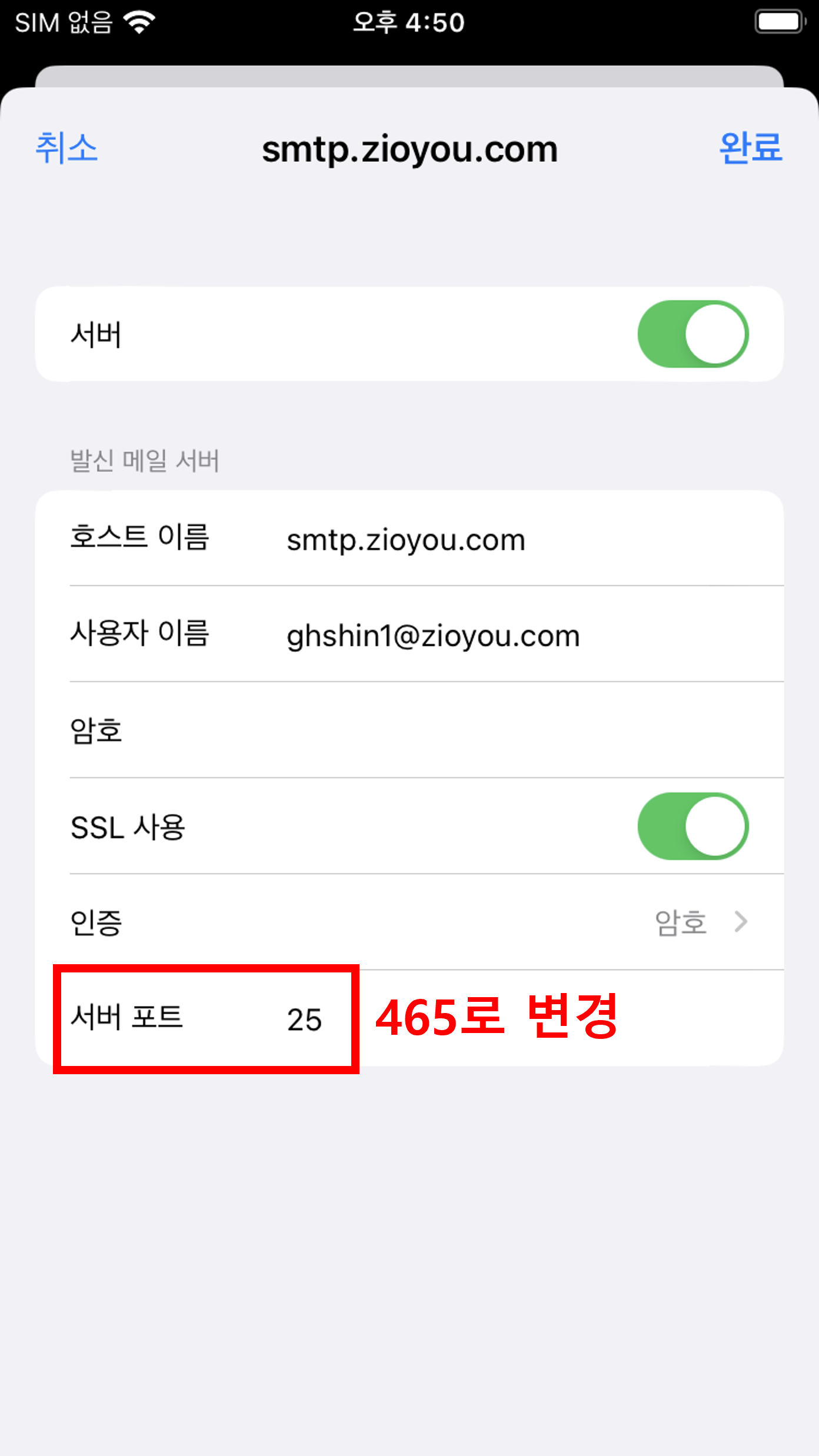This screenshot has width=819, height=1456.
Task: Toggle the 서버 switch off
Action: click(x=693, y=334)
